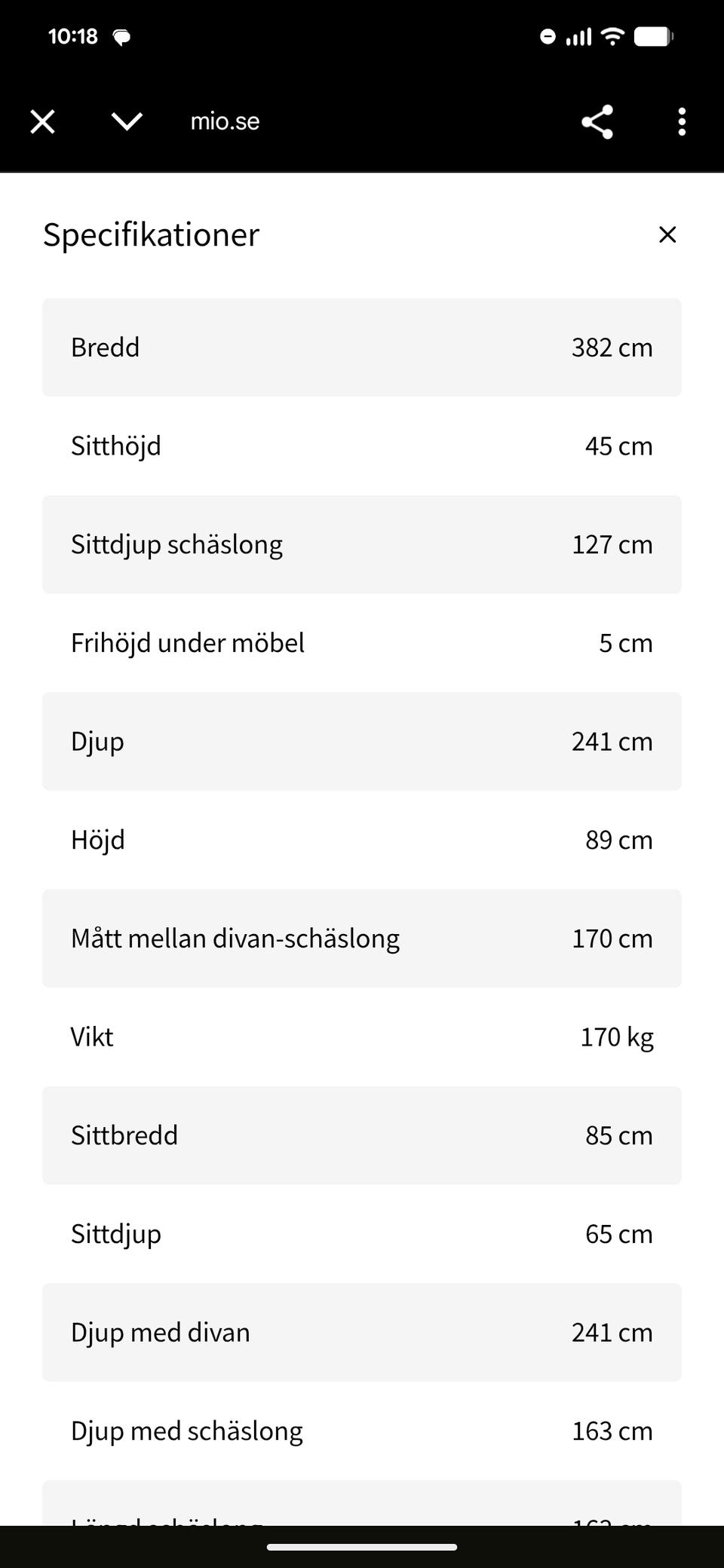This screenshot has width=724, height=1568.
Task: Close the in-app browser tab
Action: (x=42, y=121)
